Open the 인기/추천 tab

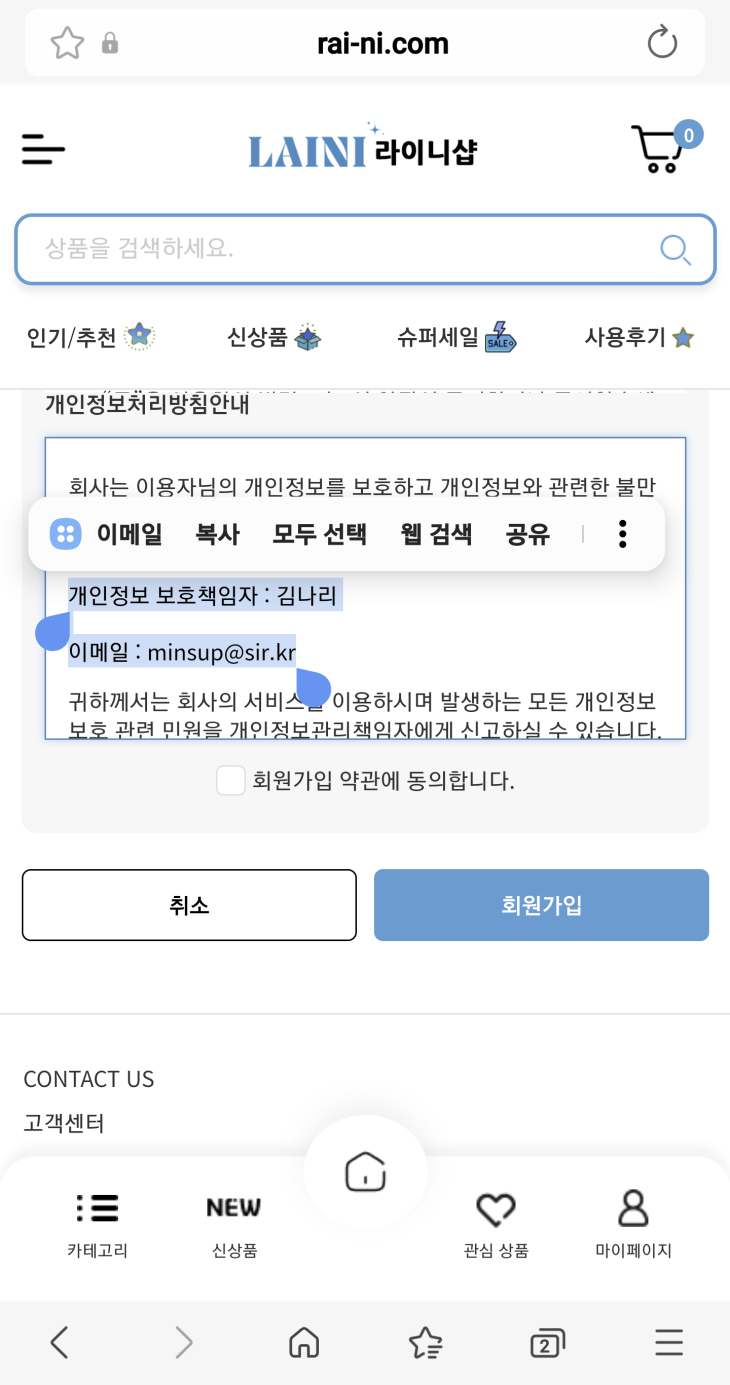pyautogui.click(x=90, y=337)
